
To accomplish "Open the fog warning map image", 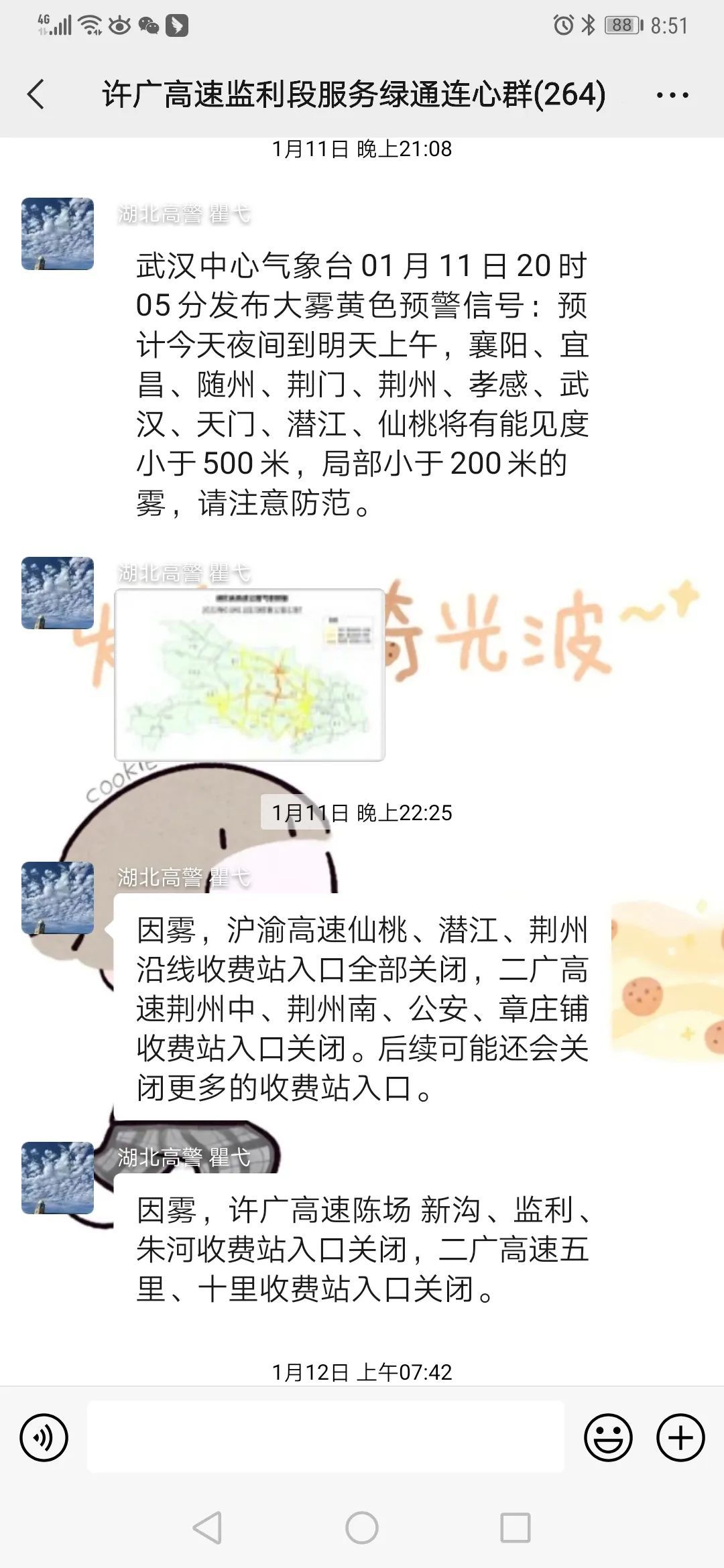I will coord(249,675).
